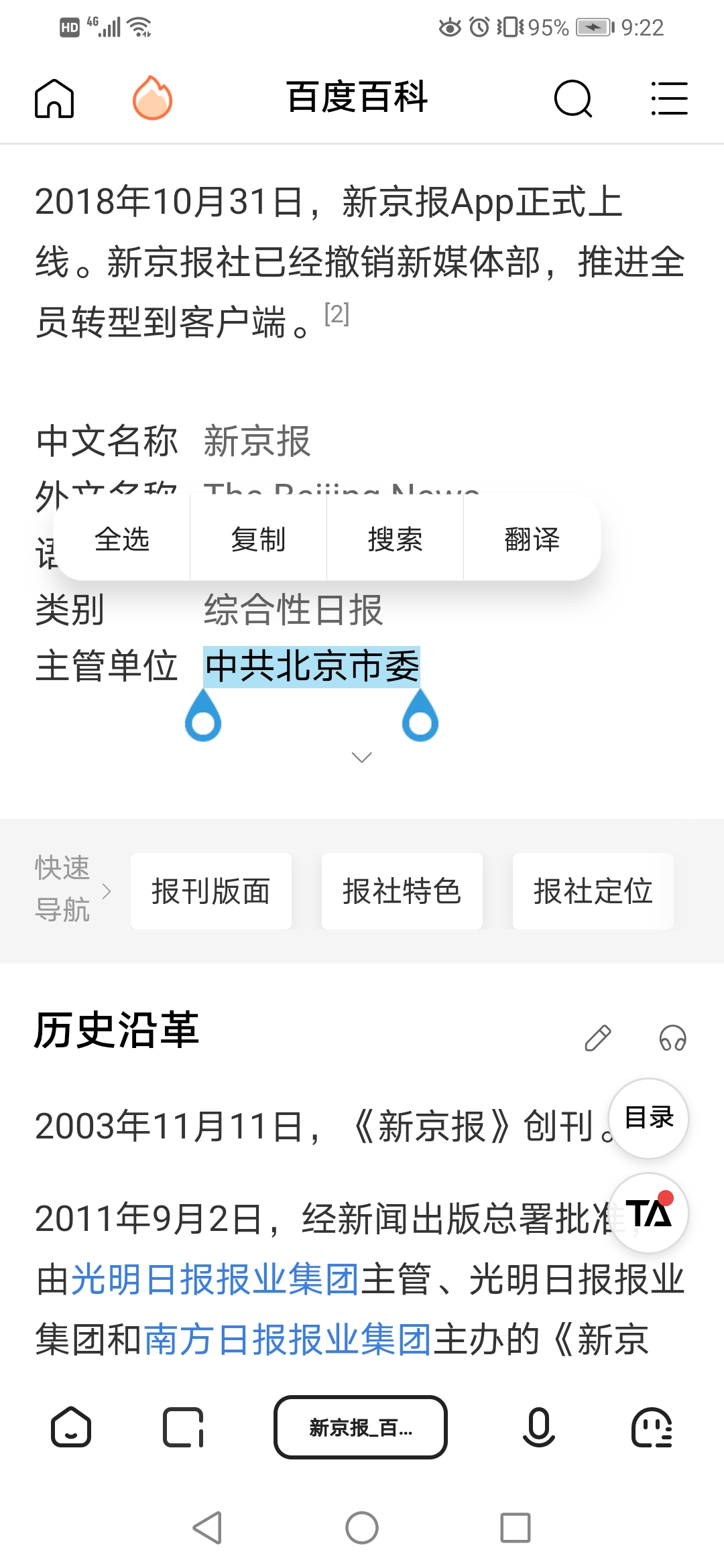Copy the selected text with 复制
Viewport: 724px width, 1568px height.
click(259, 539)
